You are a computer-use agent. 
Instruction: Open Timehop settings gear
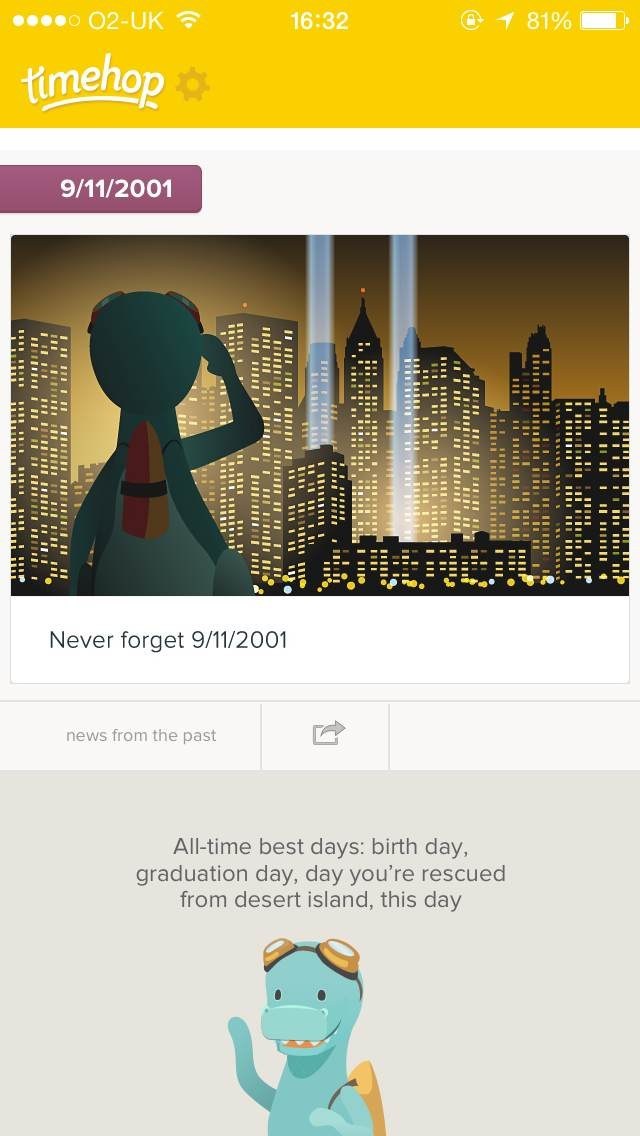tap(193, 85)
